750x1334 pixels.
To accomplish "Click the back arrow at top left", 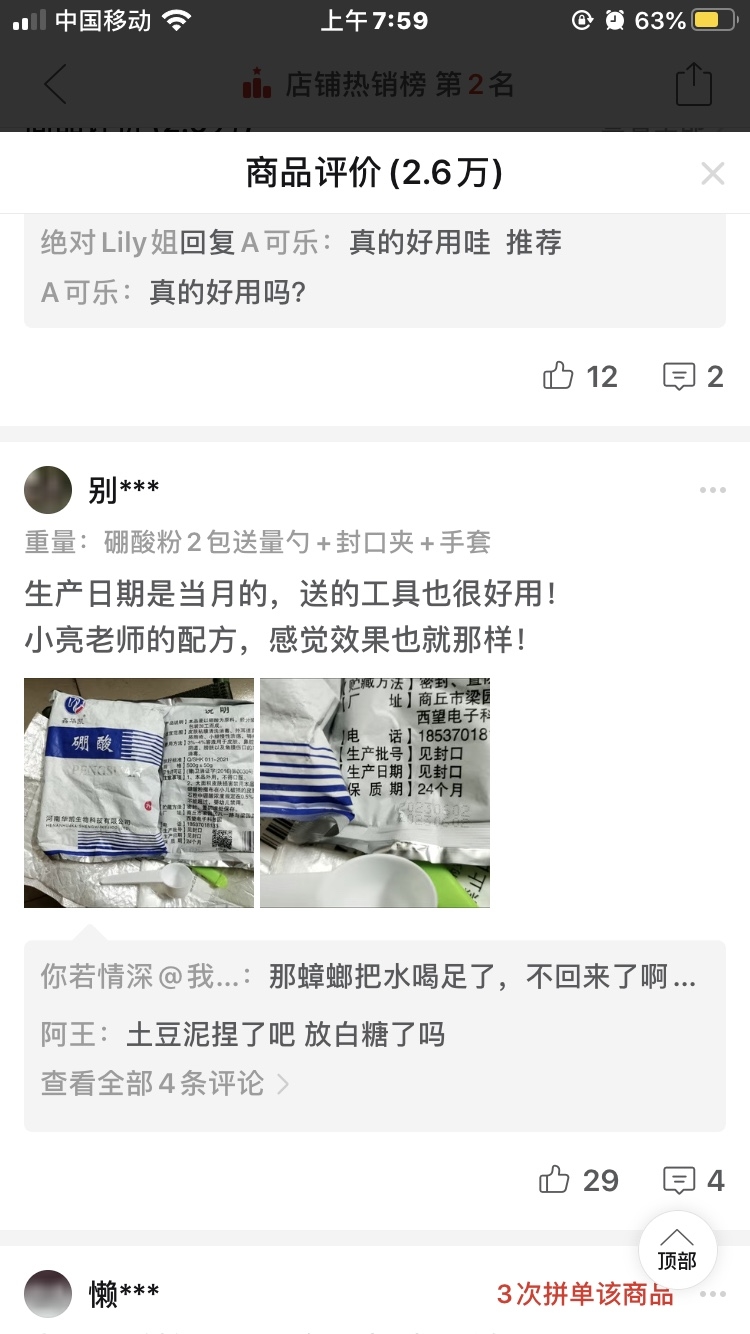I will tap(55, 87).
